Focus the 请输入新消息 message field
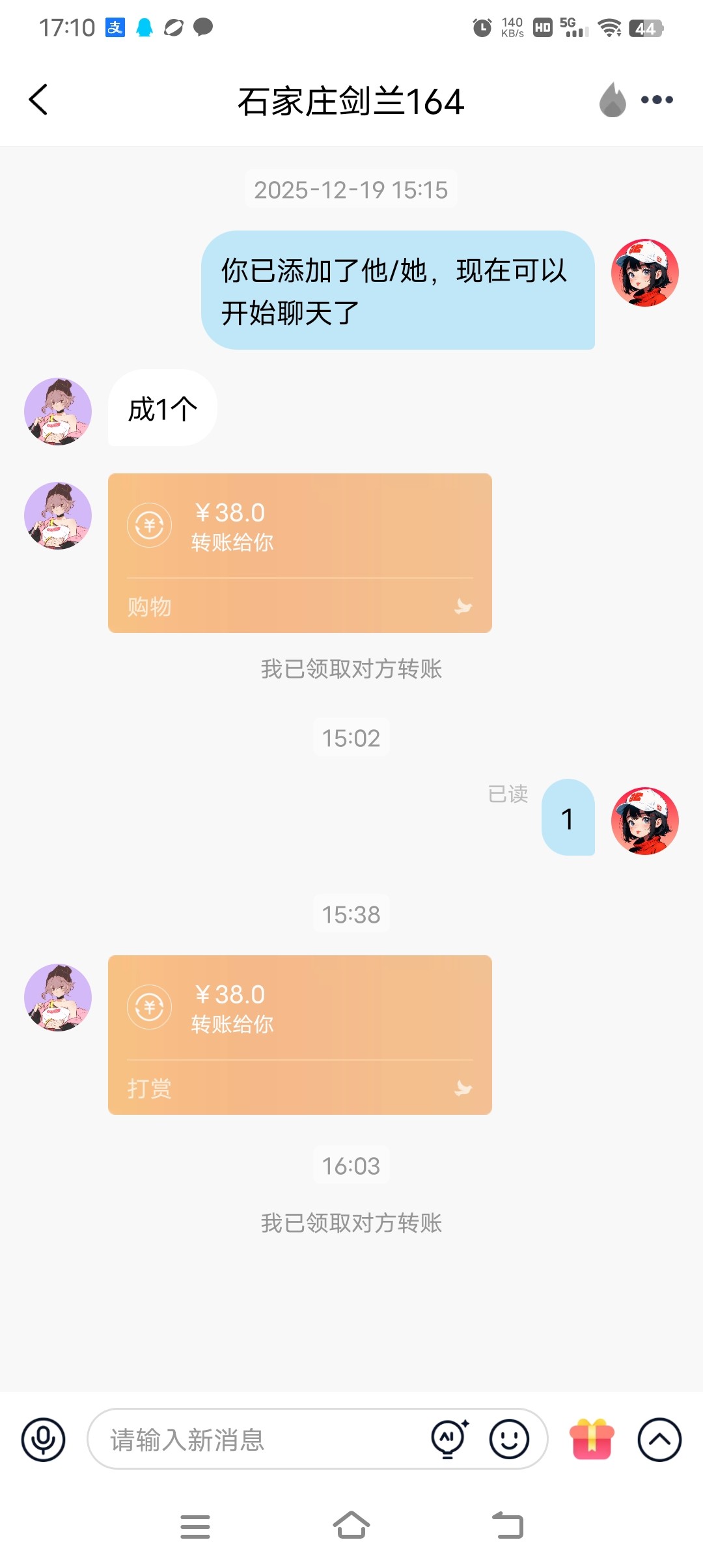This screenshot has width=703, height=1568. pos(260,1439)
